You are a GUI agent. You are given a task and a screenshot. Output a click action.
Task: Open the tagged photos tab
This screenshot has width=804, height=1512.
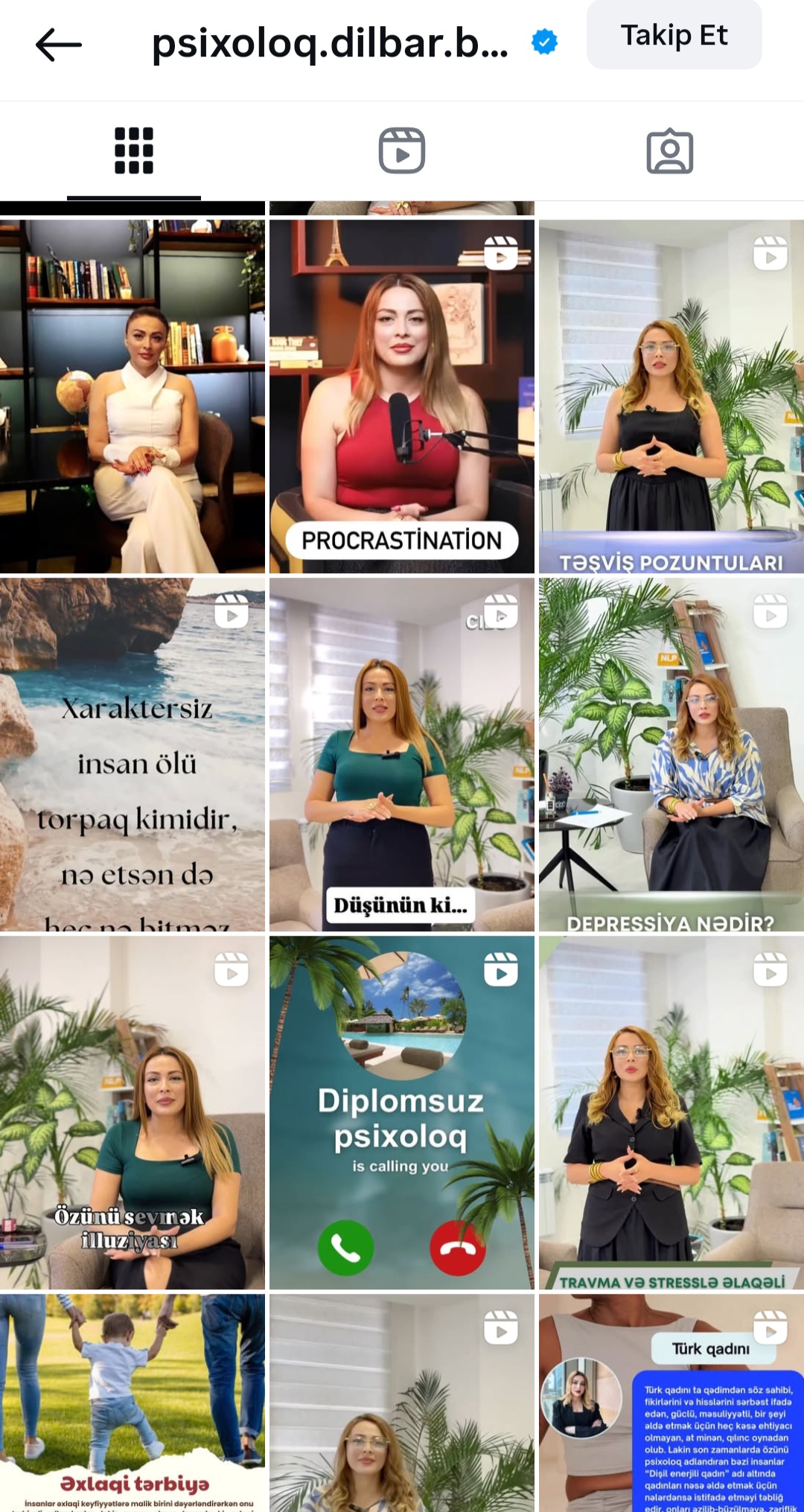tap(670, 151)
